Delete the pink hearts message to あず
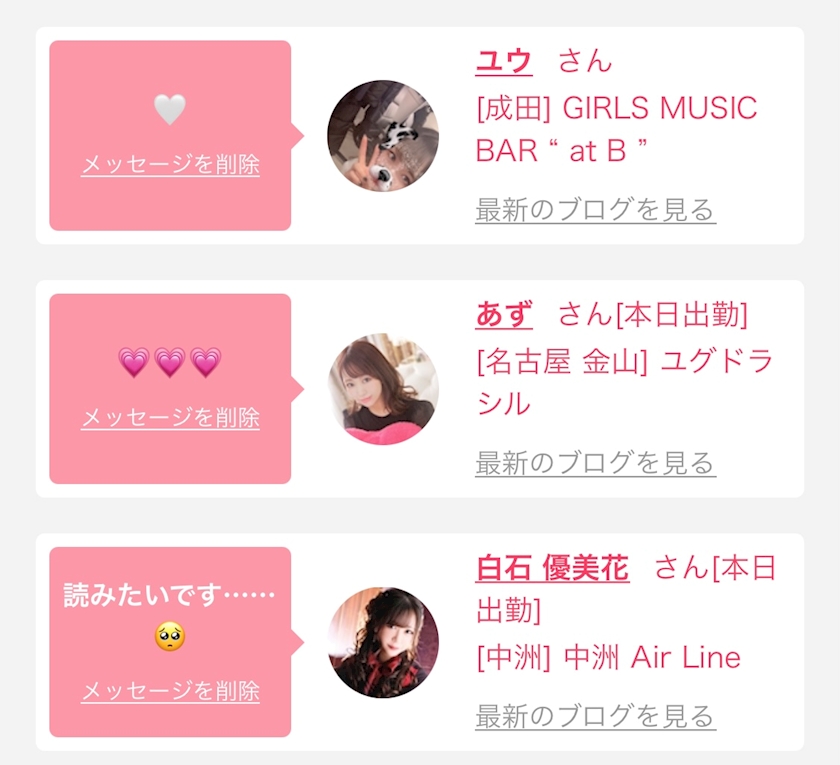Image resolution: width=840 pixels, height=765 pixels. coord(170,418)
